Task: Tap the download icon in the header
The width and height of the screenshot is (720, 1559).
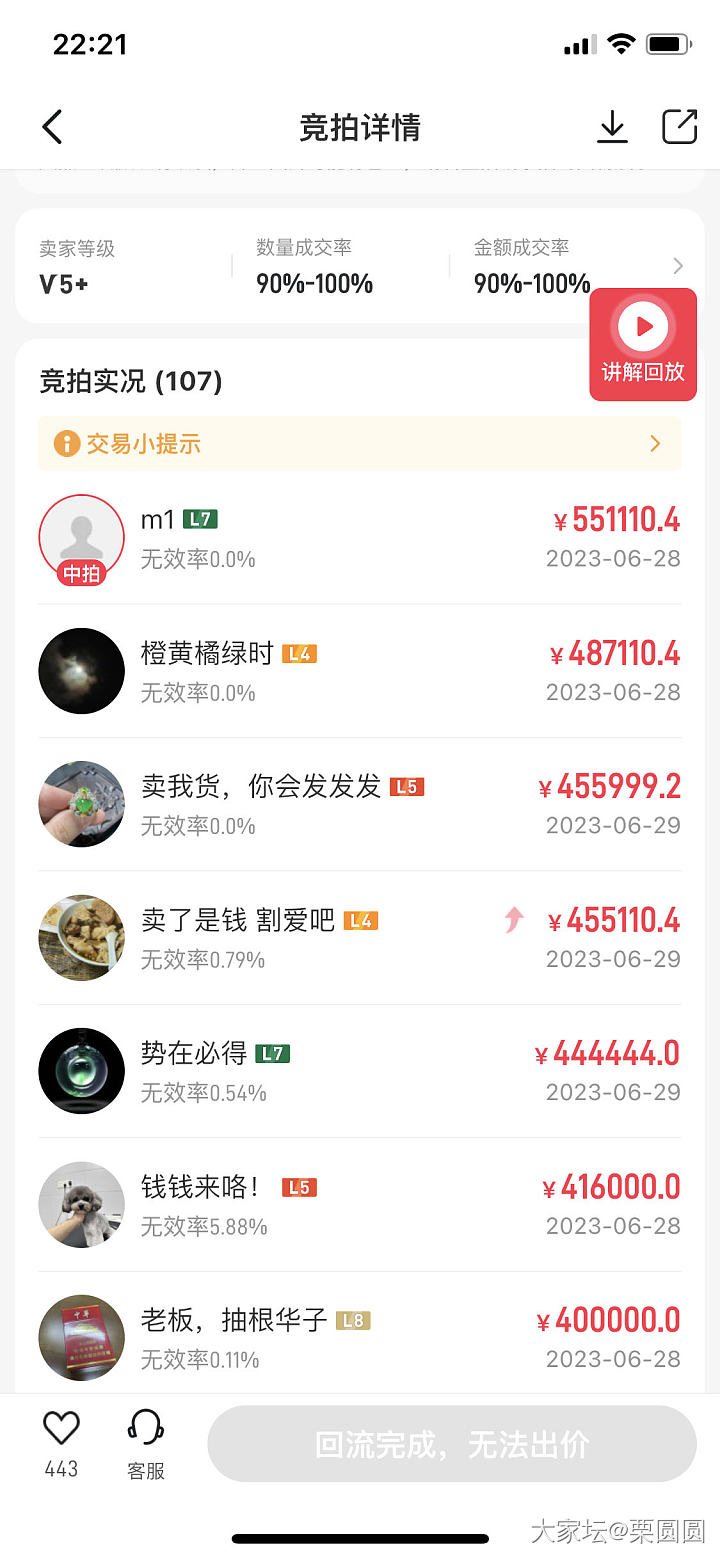Action: coord(612,127)
